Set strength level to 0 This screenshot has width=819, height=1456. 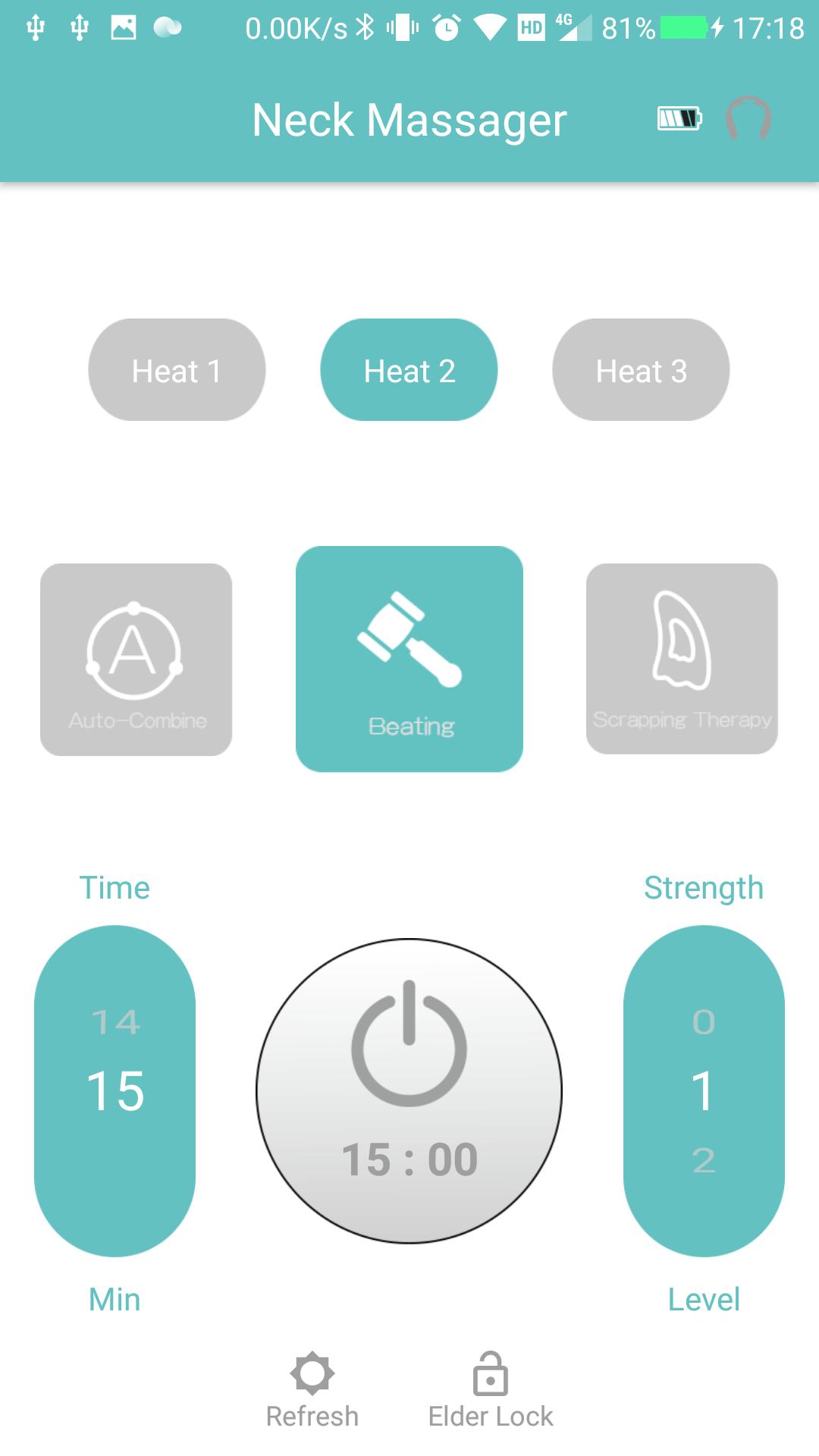pyautogui.click(x=703, y=1022)
